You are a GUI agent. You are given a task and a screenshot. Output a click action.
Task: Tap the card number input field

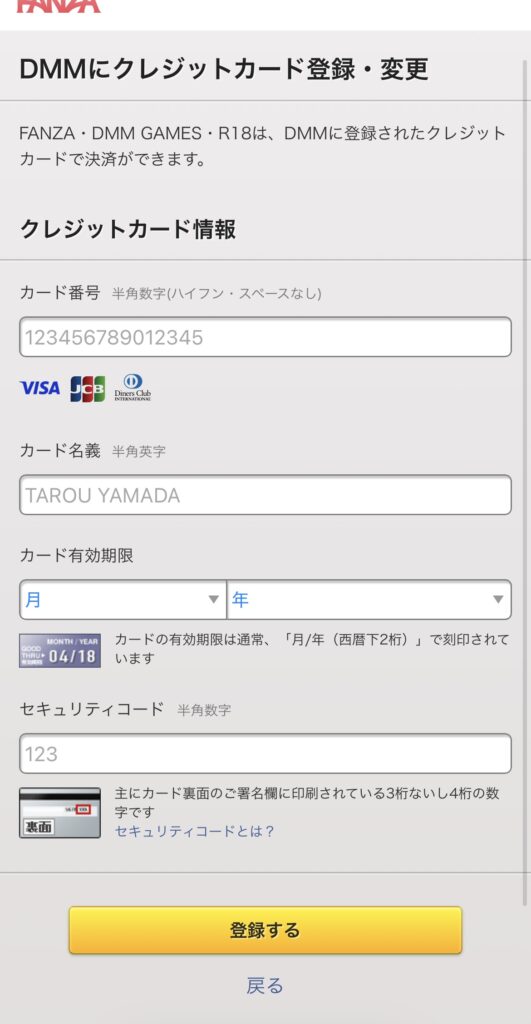point(265,337)
